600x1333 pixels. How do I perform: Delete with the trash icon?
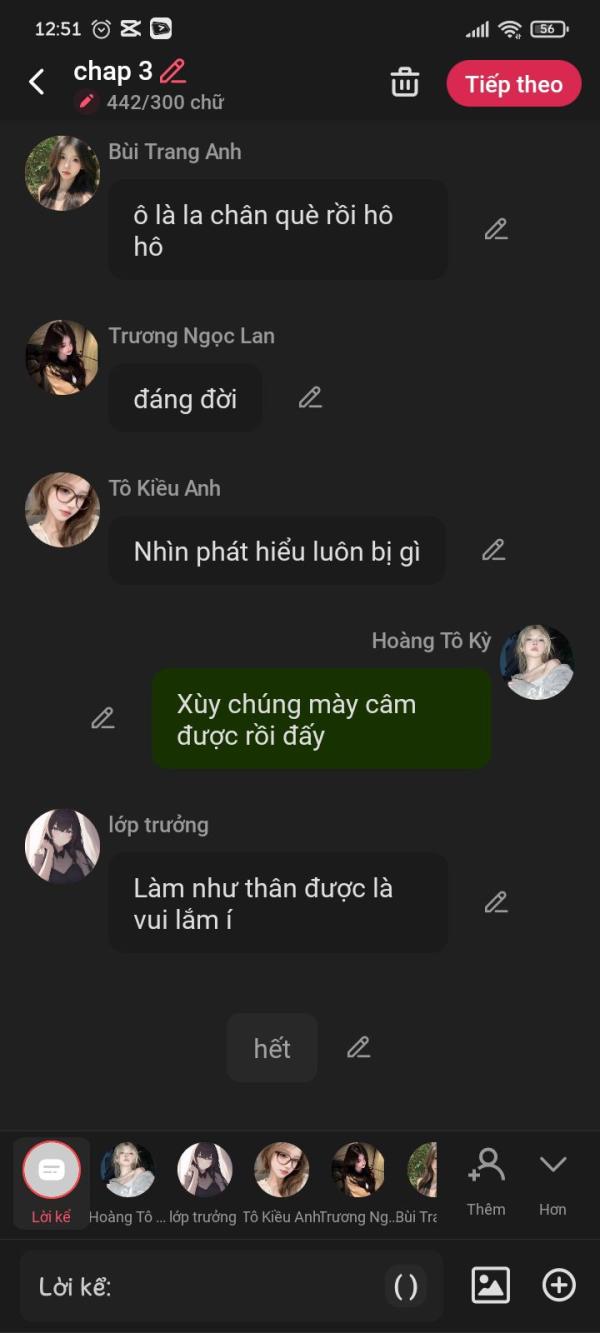404,83
